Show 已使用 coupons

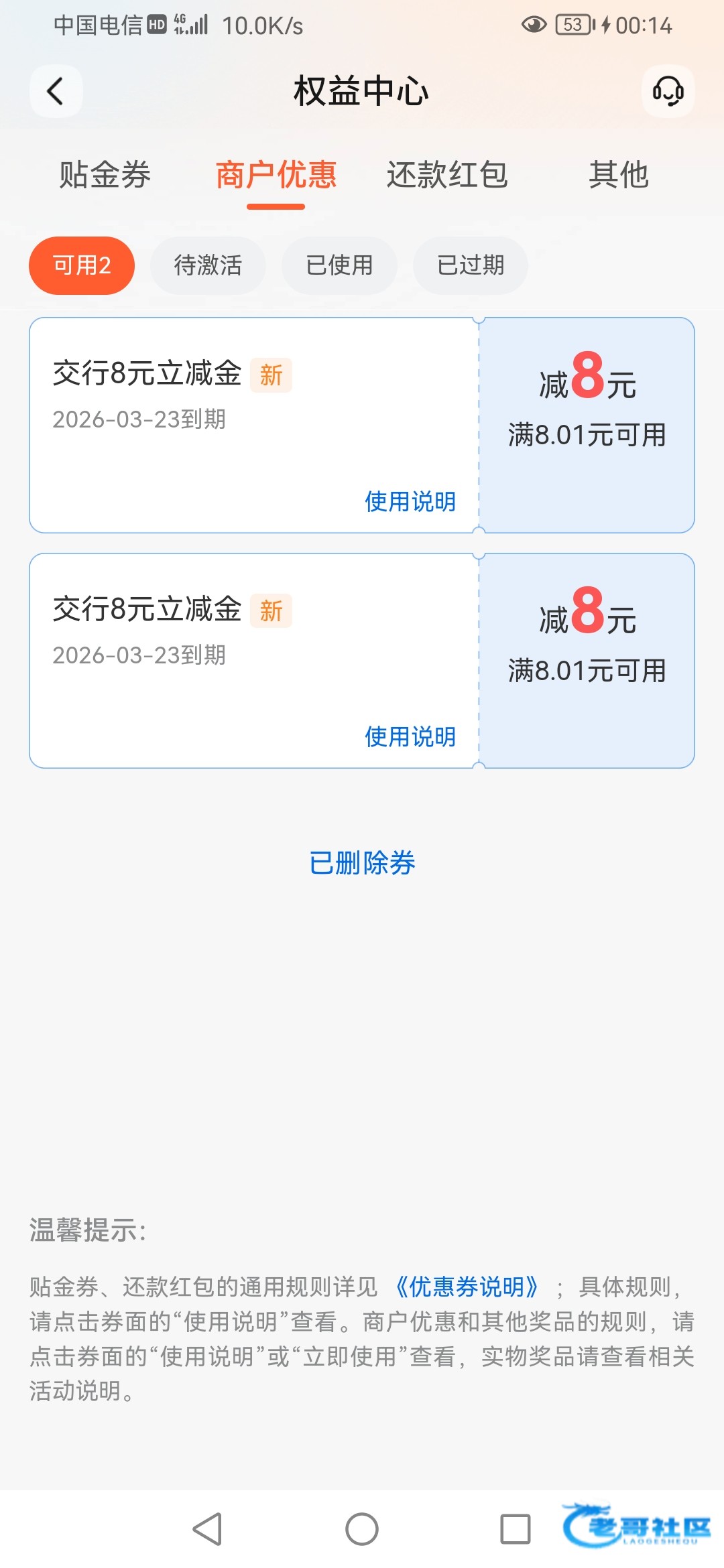pos(339,265)
